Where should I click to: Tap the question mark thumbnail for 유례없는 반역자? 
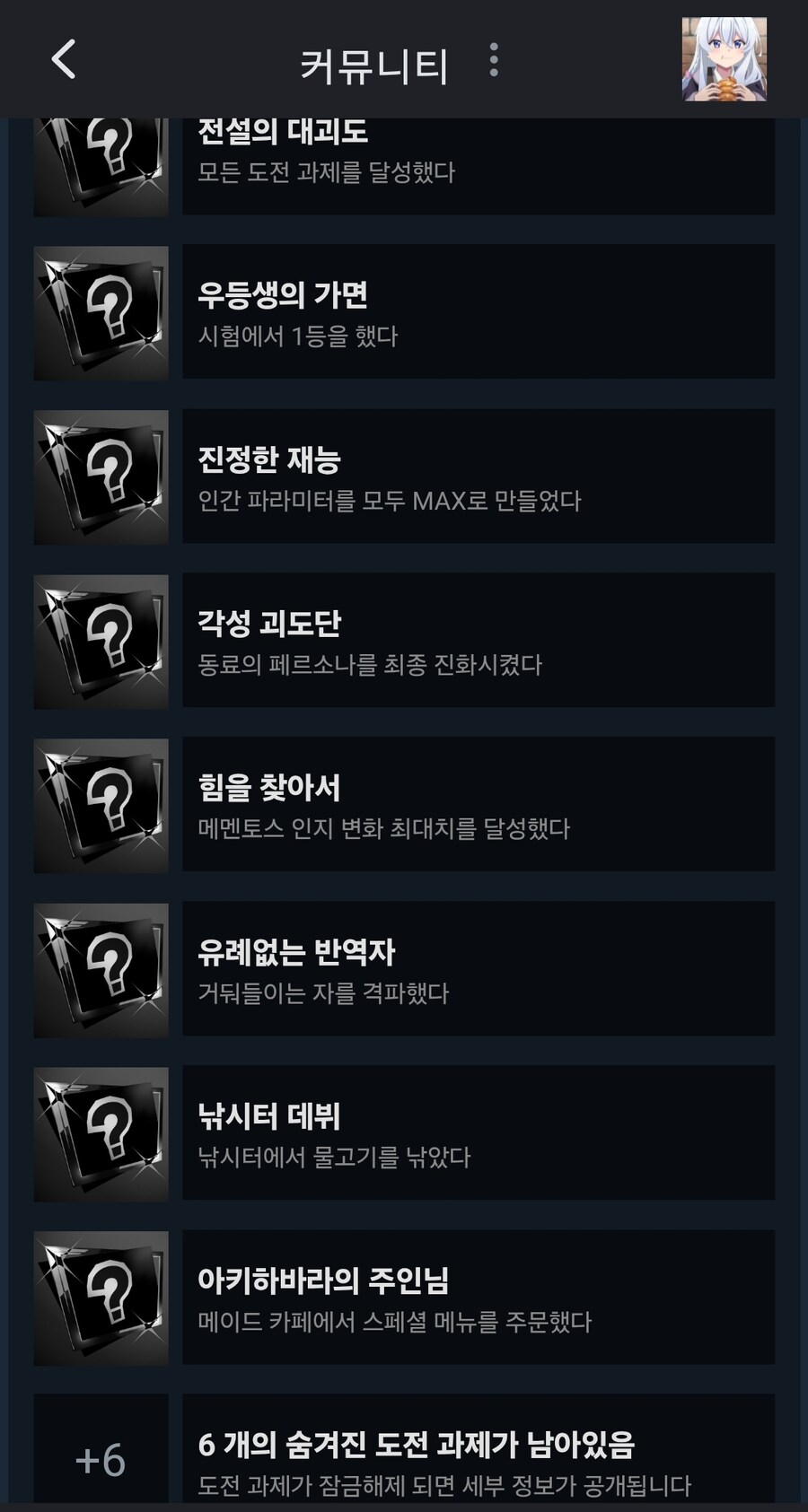[x=101, y=969]
